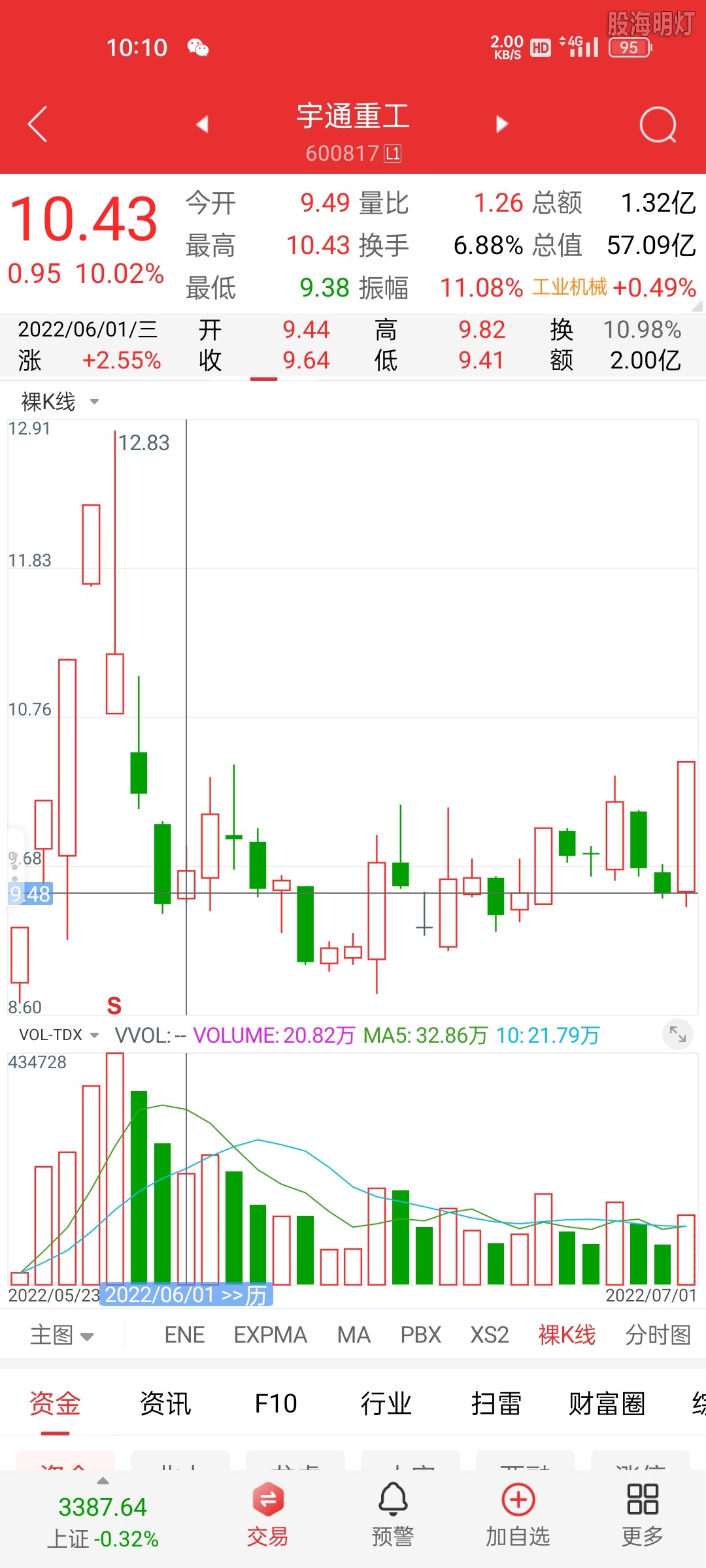Select the MA indicator

(x=354, y=1335)
